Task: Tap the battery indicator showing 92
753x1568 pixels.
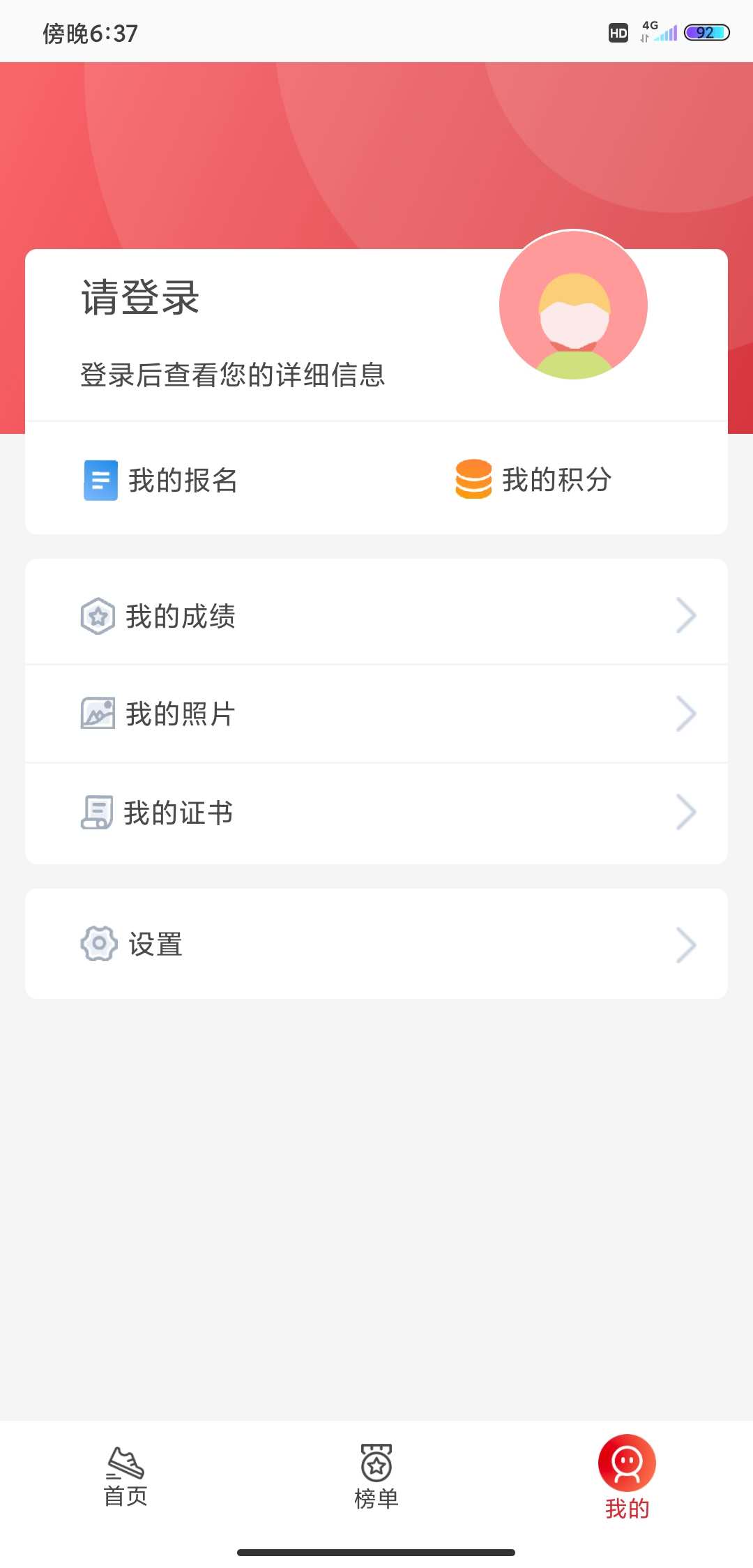Action: pyautogui.click(x=706, y=32)
